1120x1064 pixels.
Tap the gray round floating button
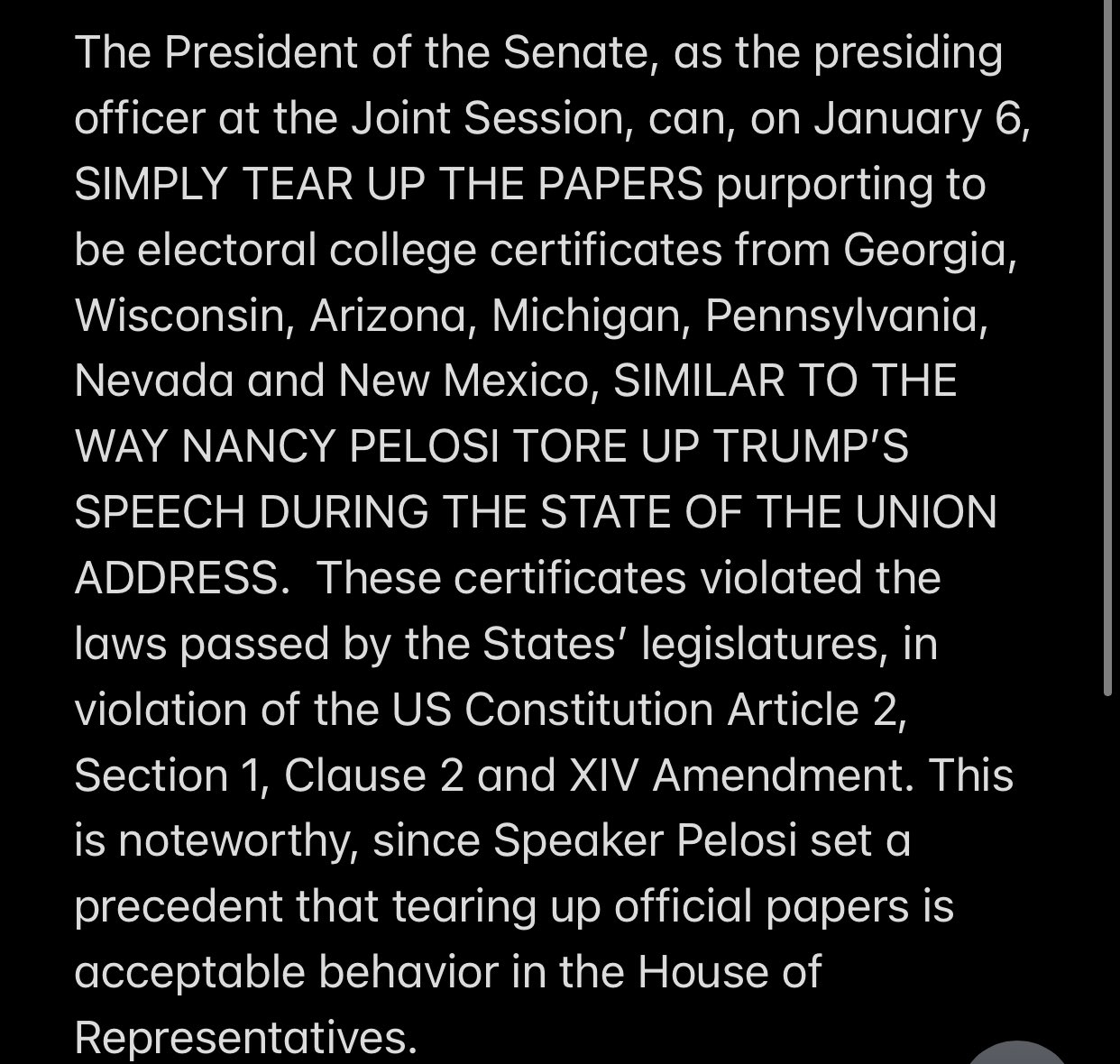[1018, 1053]
